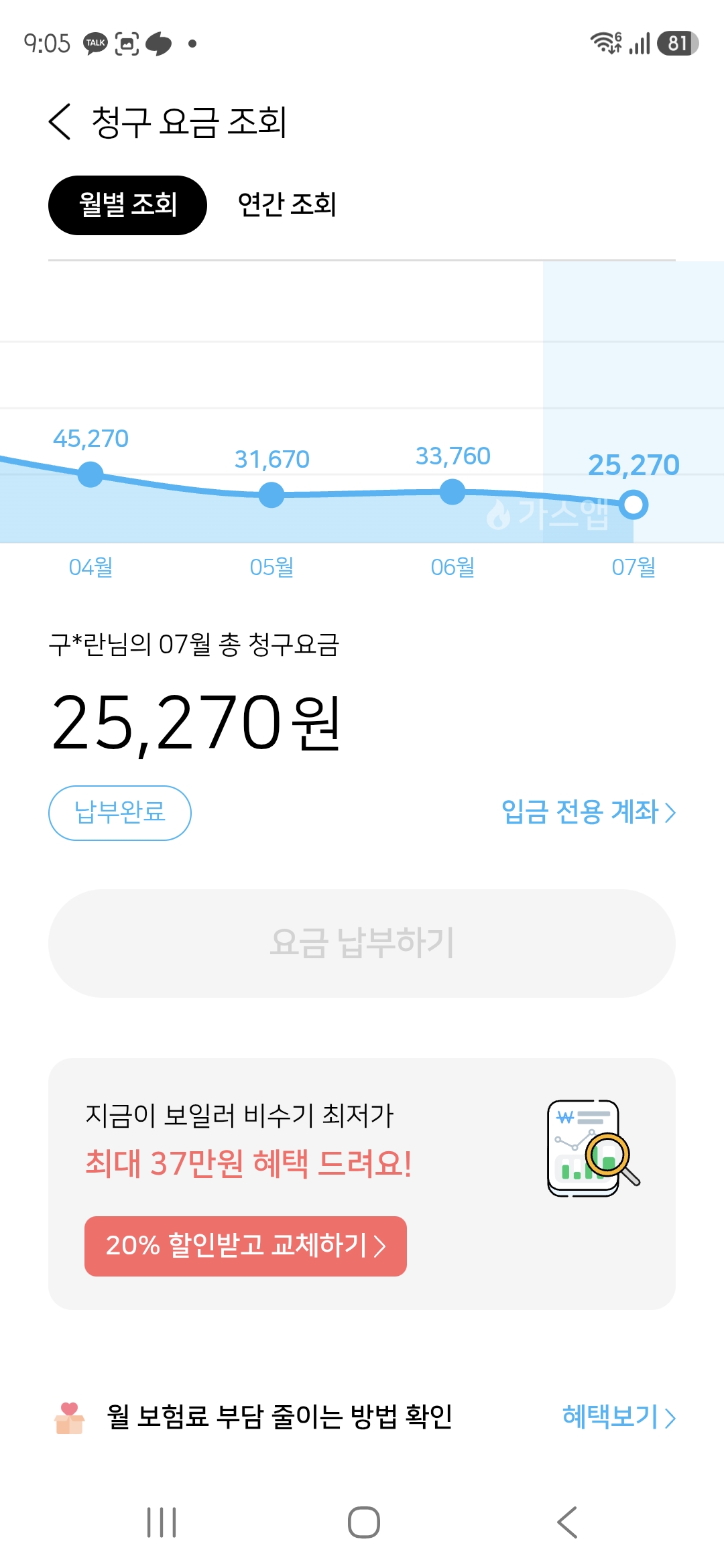
Task: Open recent apps from navigation bar
Action: 162,1522
